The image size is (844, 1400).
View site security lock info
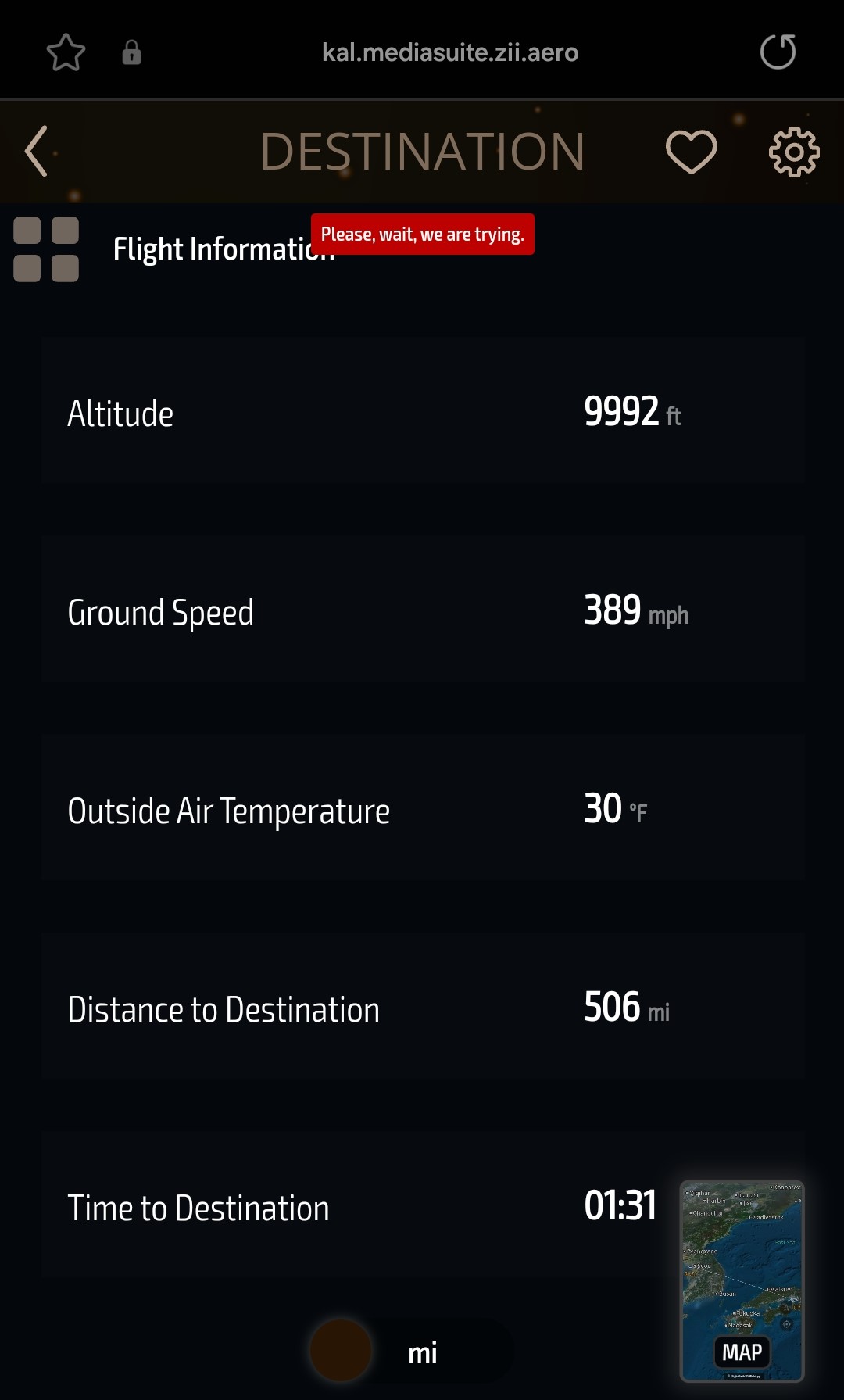131,52
